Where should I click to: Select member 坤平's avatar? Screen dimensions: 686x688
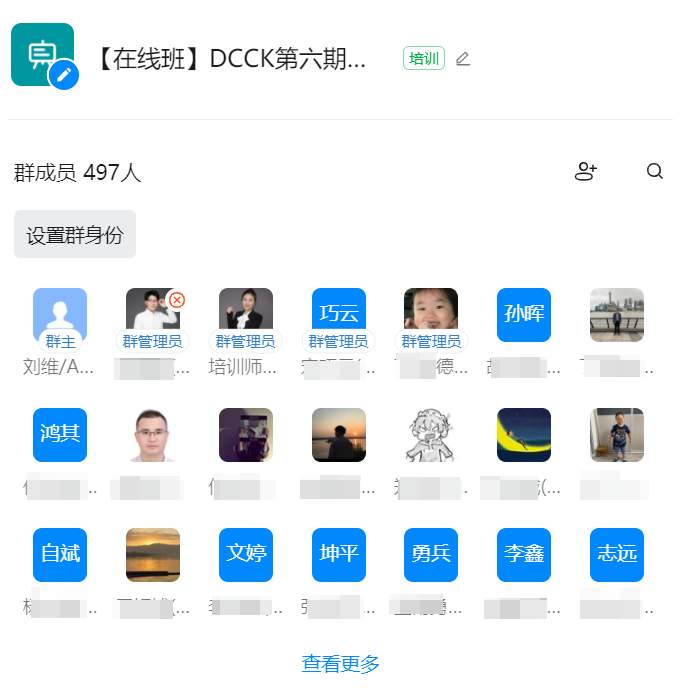click(339, 554)
